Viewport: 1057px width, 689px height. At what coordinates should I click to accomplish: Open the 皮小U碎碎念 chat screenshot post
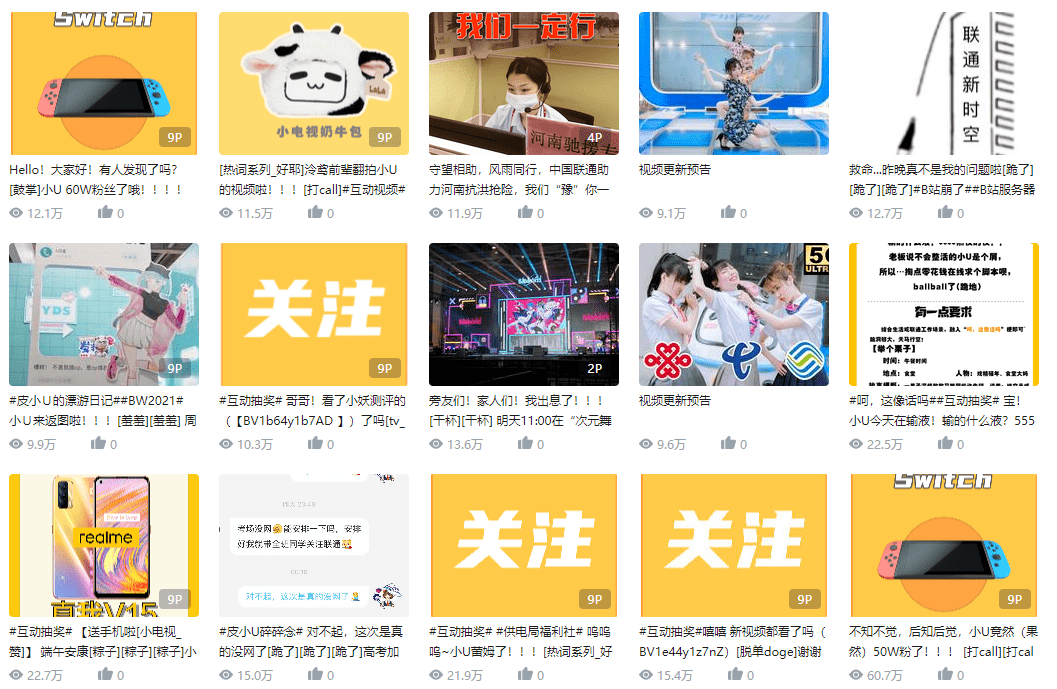(314, 545)
